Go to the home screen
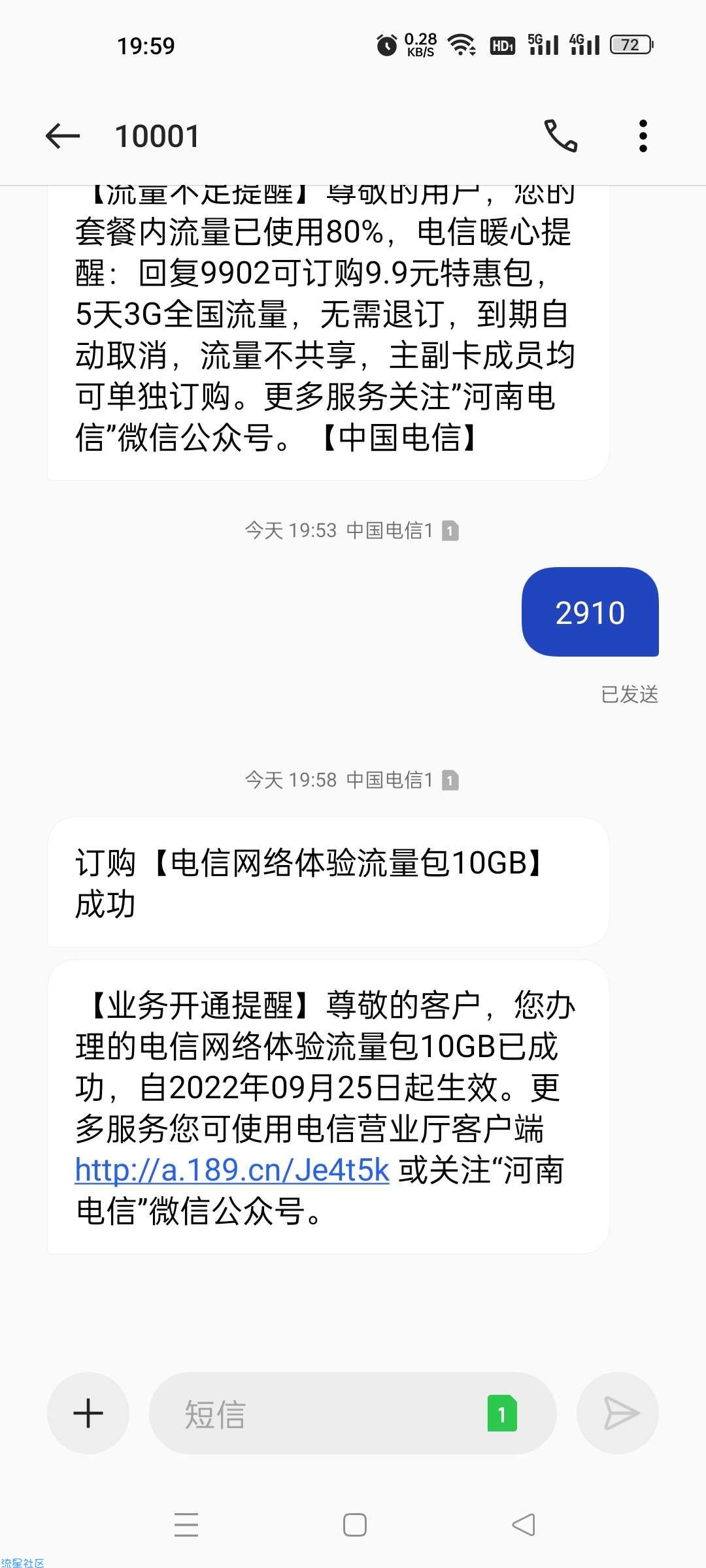This screenshot has width=706, height=1568. click(x=354, y=1525)
